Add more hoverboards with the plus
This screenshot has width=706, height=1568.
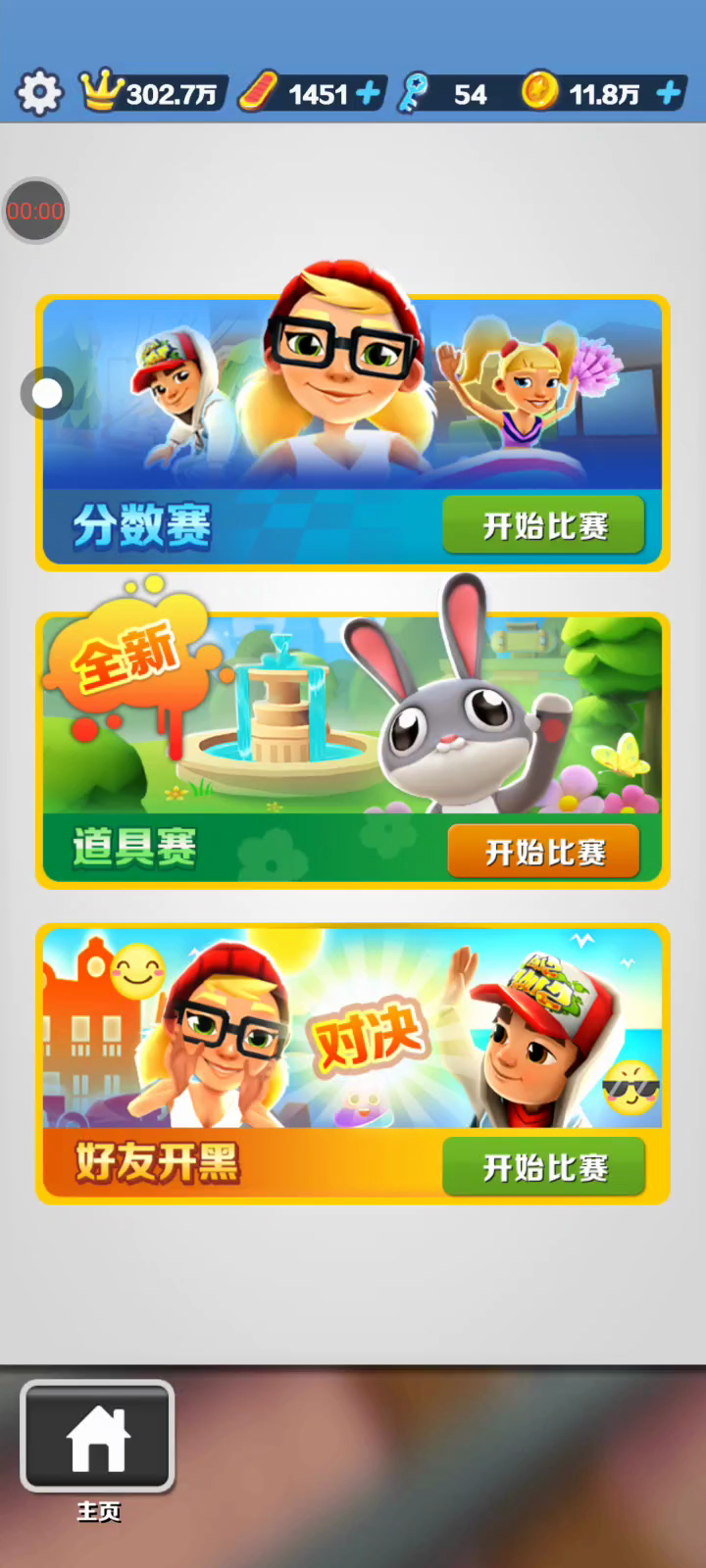tap(369, 94)
